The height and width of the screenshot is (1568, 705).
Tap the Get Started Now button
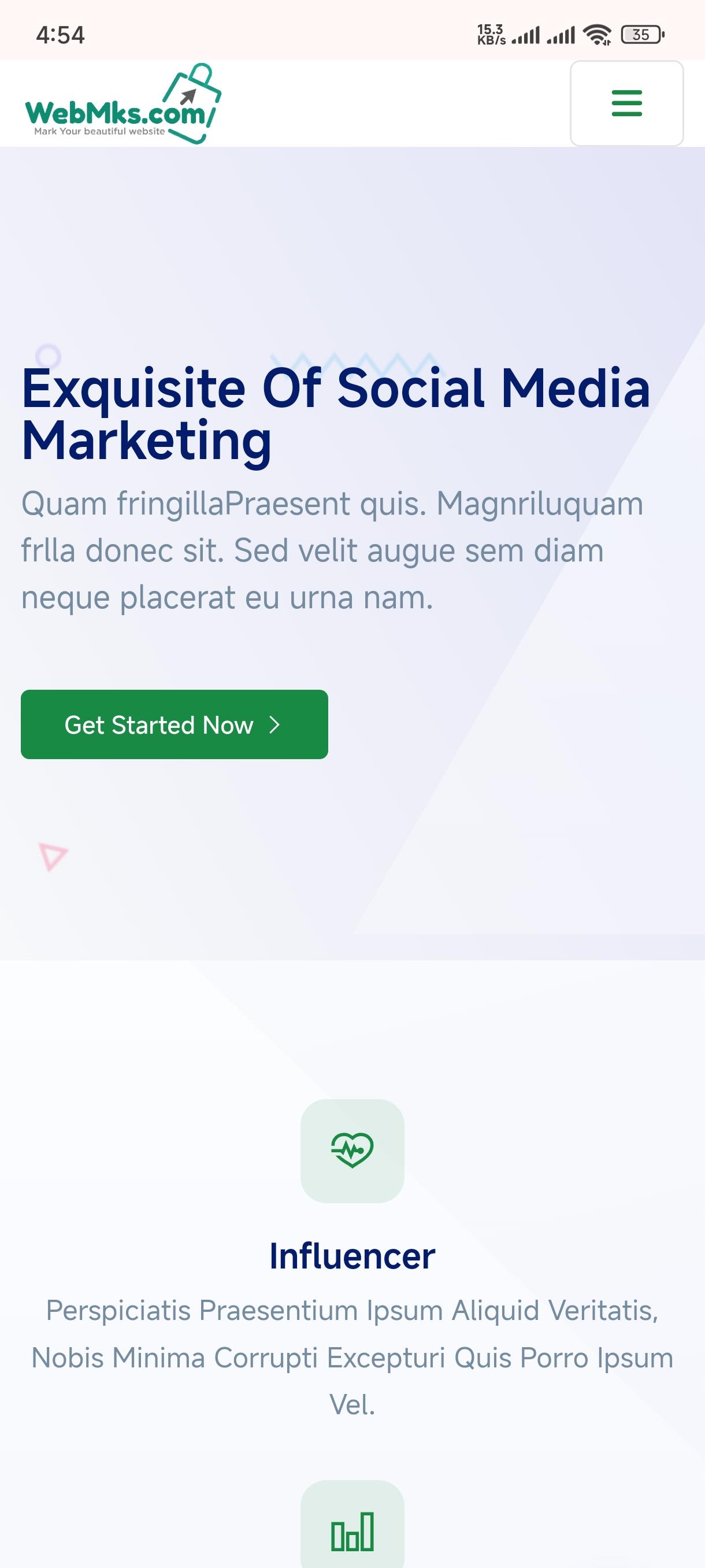point(174,724)
